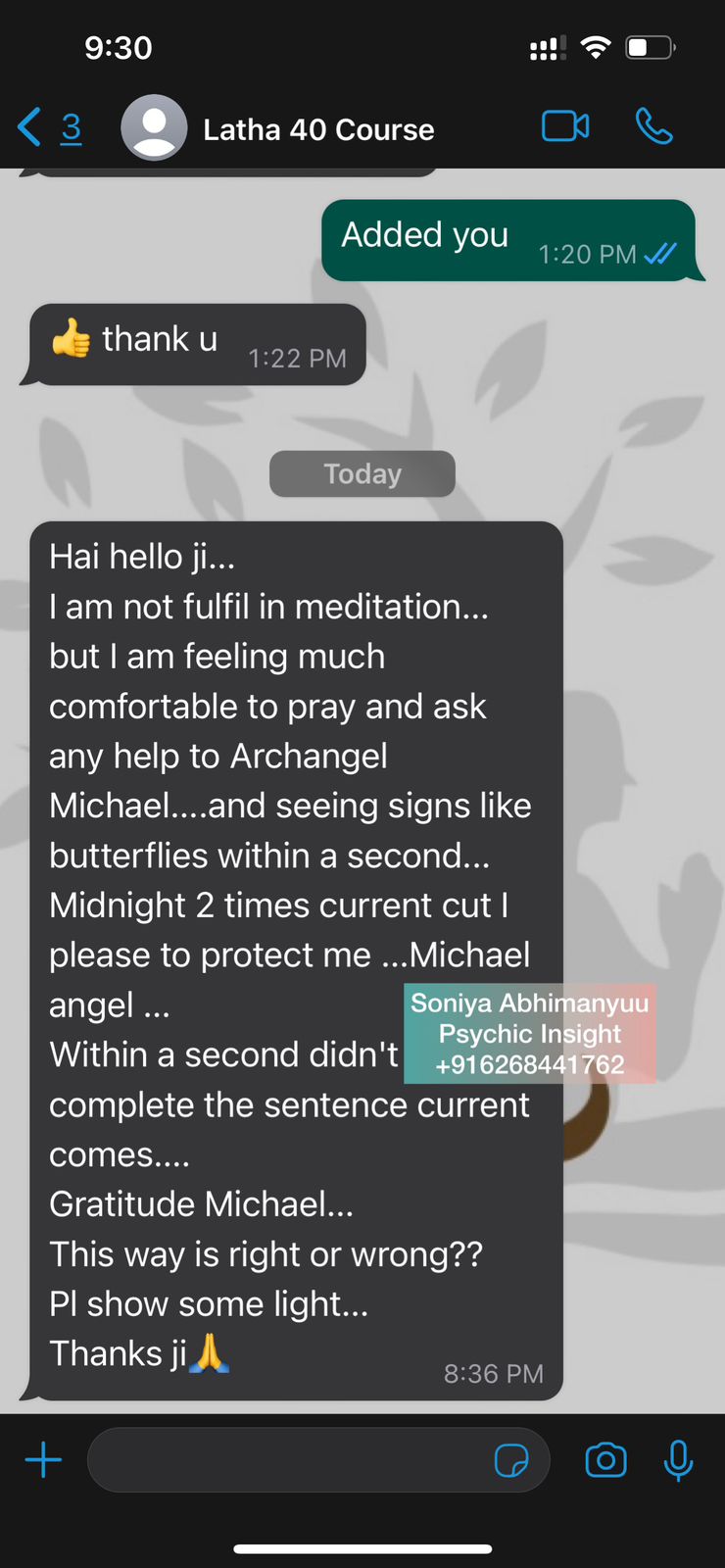
Task: Open the attachment plus menu
Action: tap(43, 1460)
